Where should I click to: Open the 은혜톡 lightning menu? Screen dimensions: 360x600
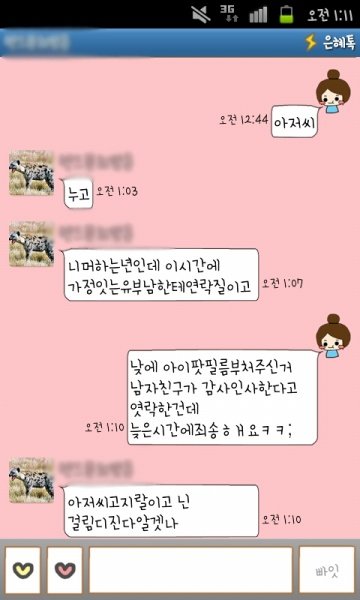(x=330, y=43)
